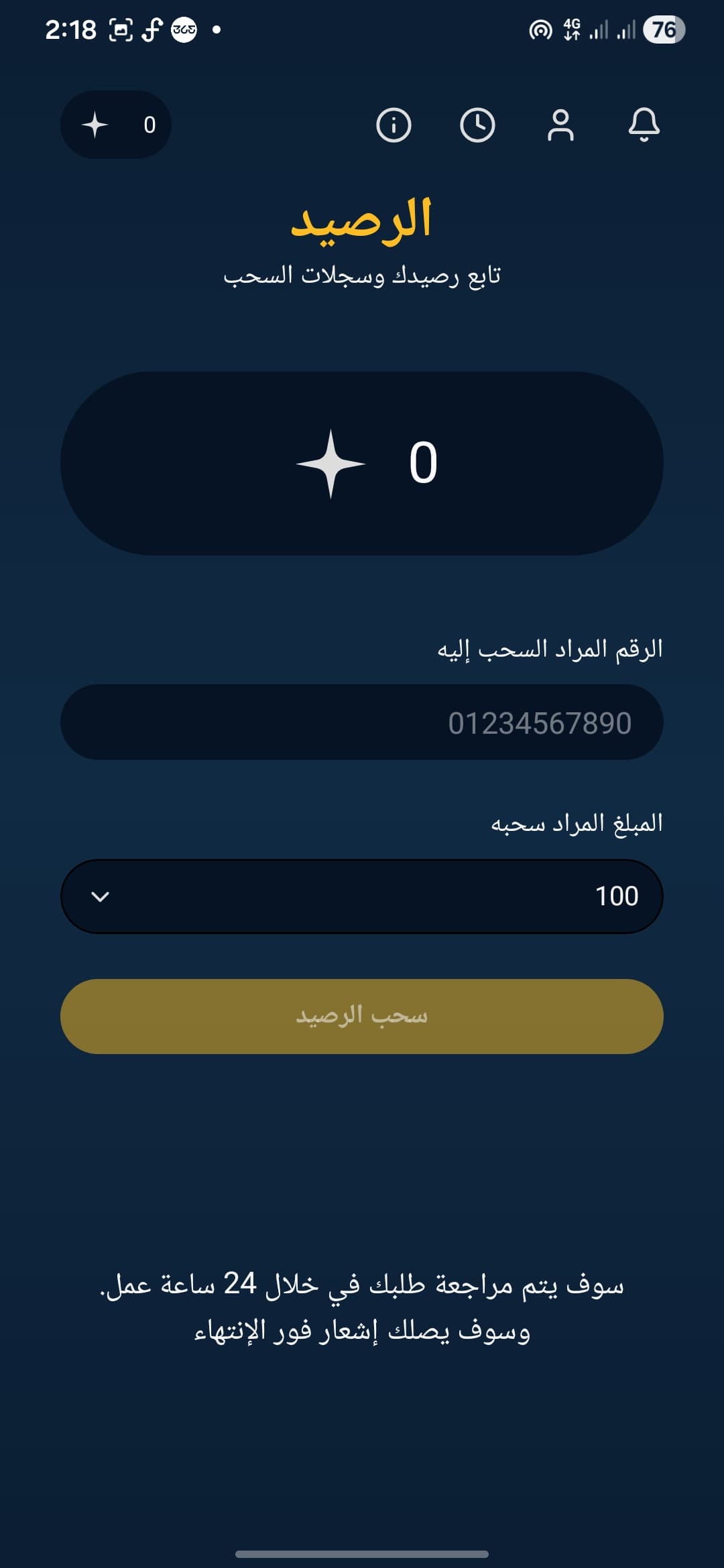Open the notifications bell

(x=644, y=125)
